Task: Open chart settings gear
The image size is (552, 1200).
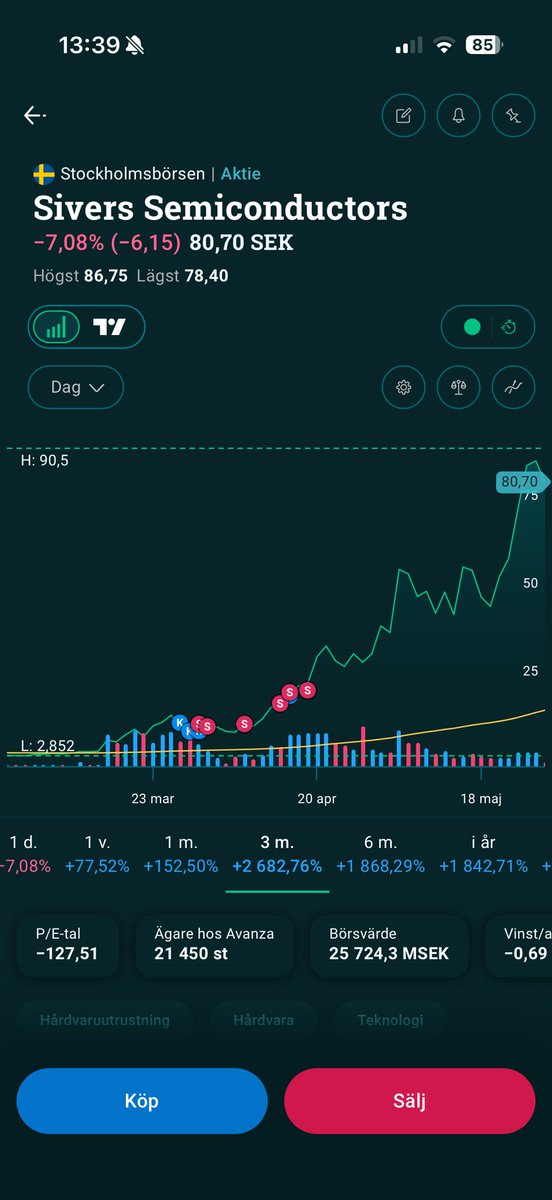Action: pyautogui.click(x=404, y=388)
